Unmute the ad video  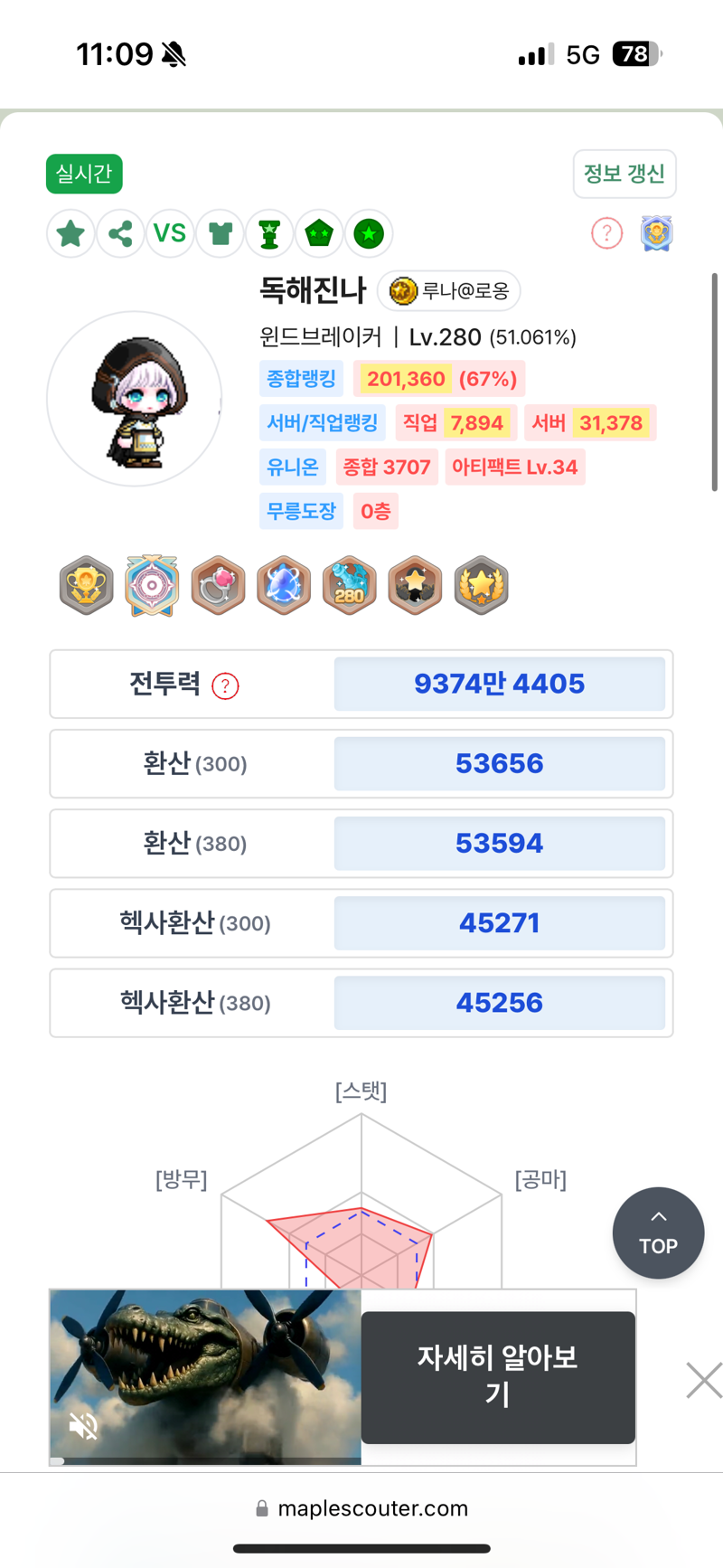[83, 1426]
